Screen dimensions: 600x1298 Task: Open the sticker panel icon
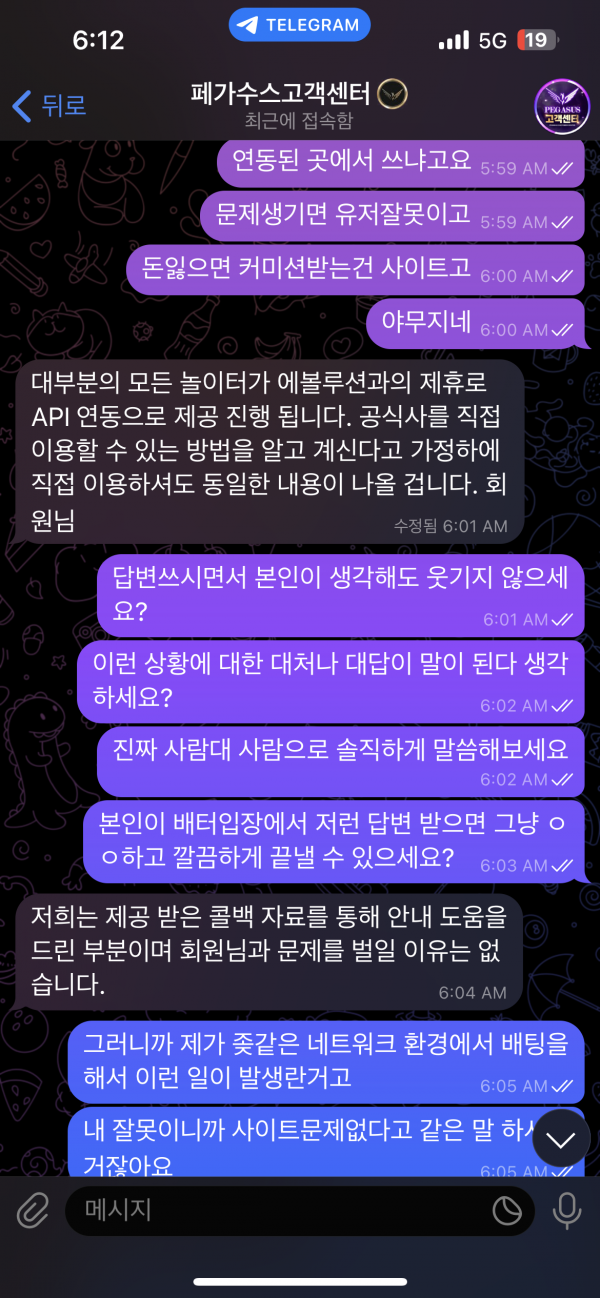point(507,1211)
